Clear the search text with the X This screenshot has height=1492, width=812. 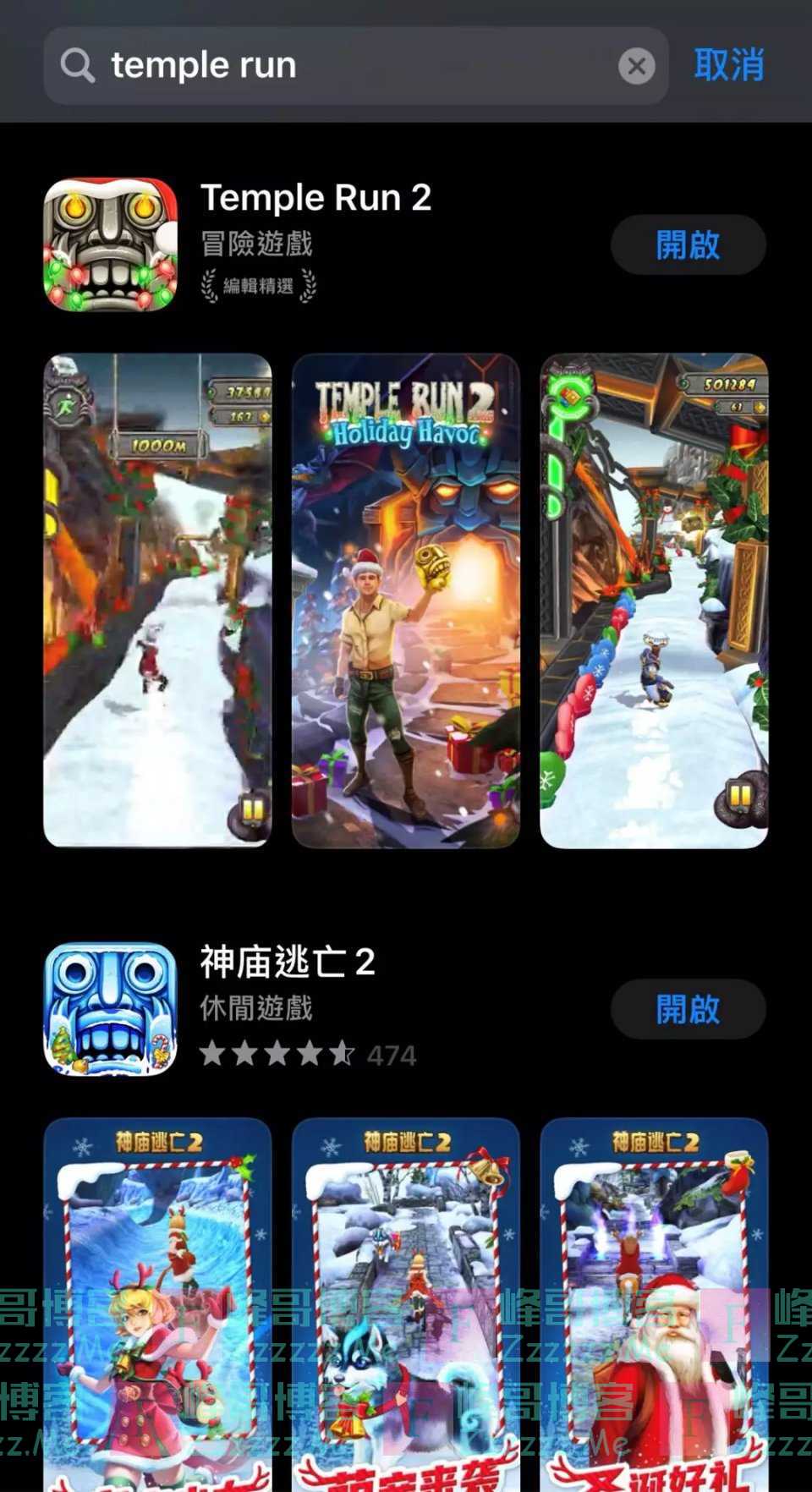coord(636,66)
